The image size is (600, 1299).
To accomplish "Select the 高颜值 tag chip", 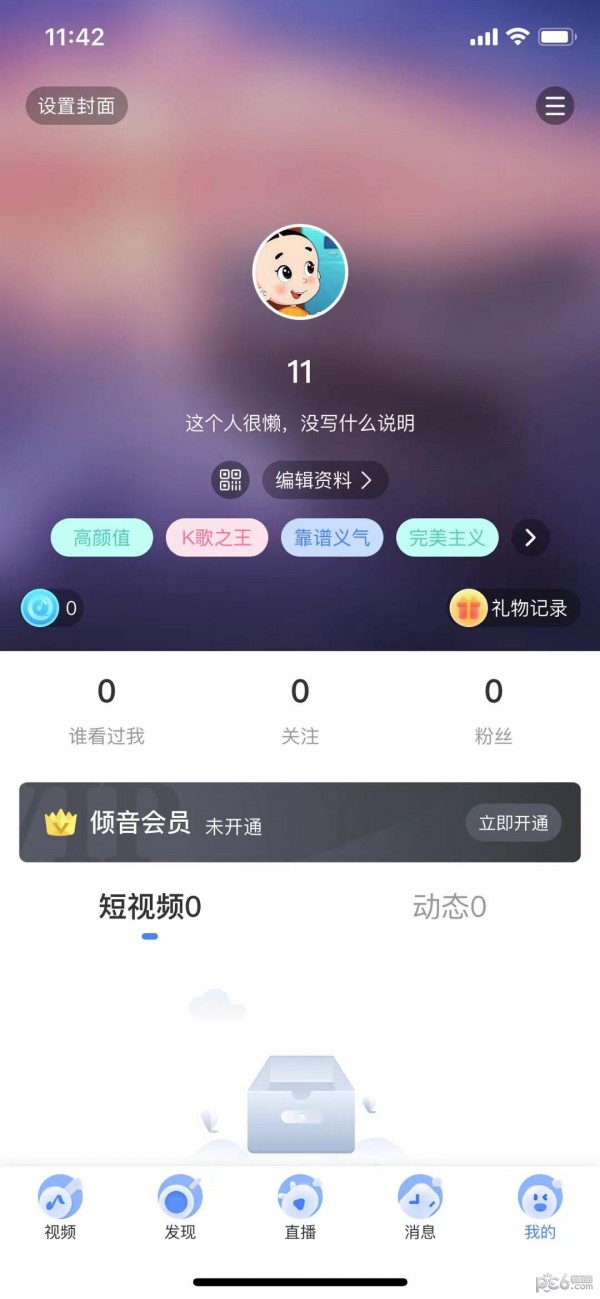I will (x=102, y=538).
